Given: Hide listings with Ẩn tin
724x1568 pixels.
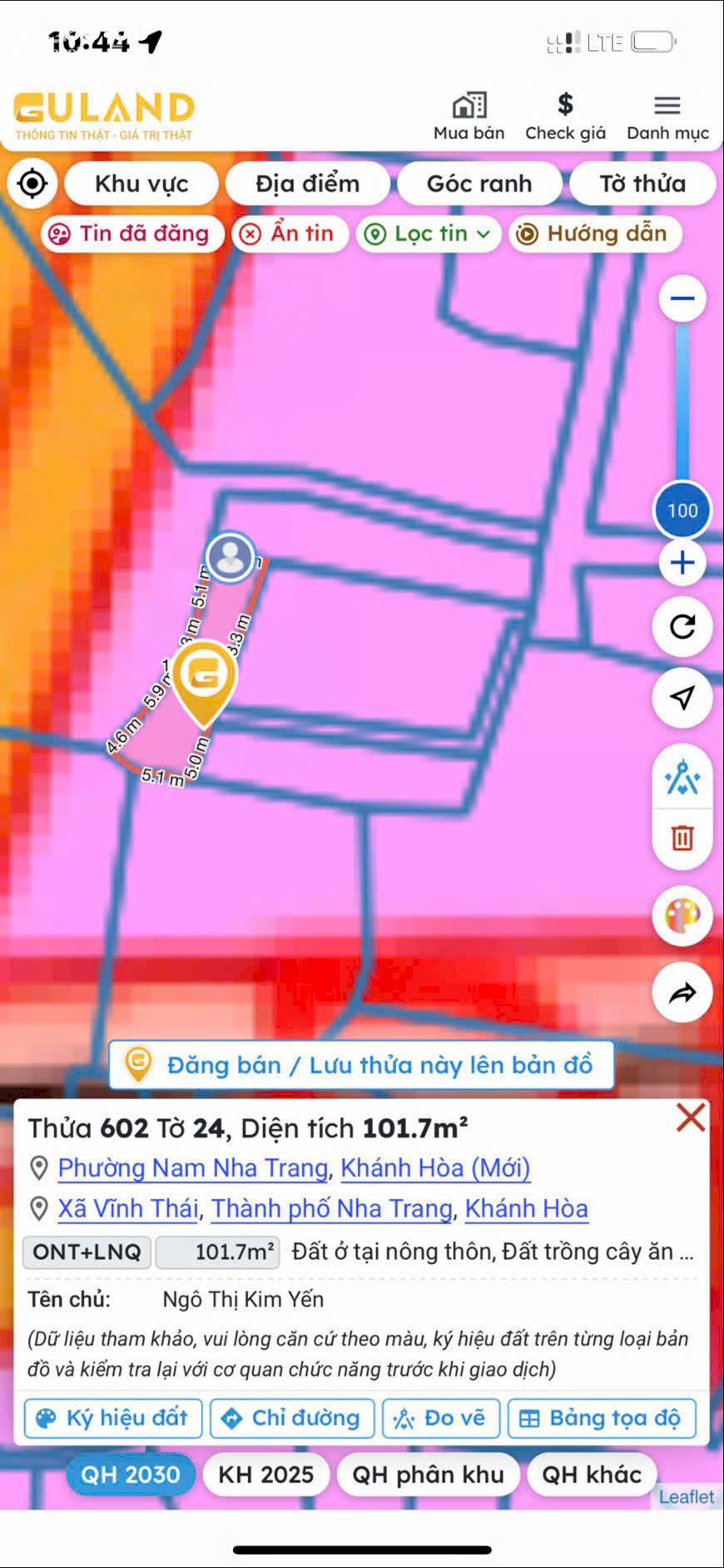Looking at the screenshot, I should pyautogui.click(x=290, y=234).
